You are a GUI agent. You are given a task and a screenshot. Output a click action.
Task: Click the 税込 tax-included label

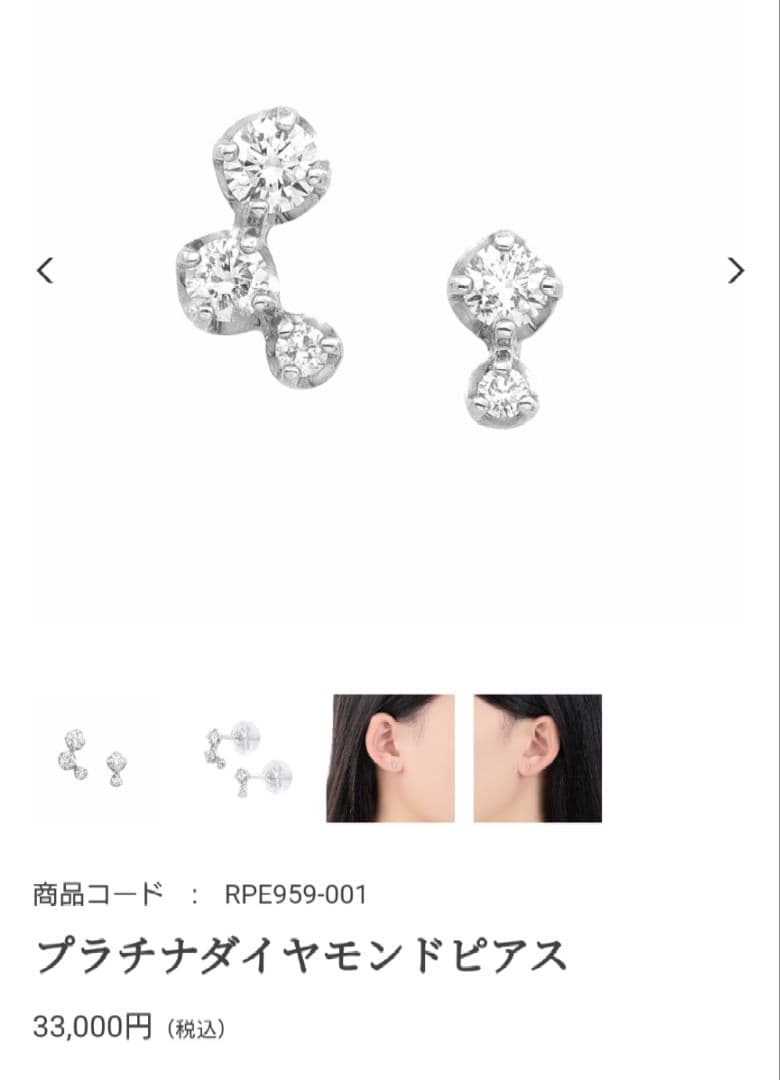point(196,1026)
